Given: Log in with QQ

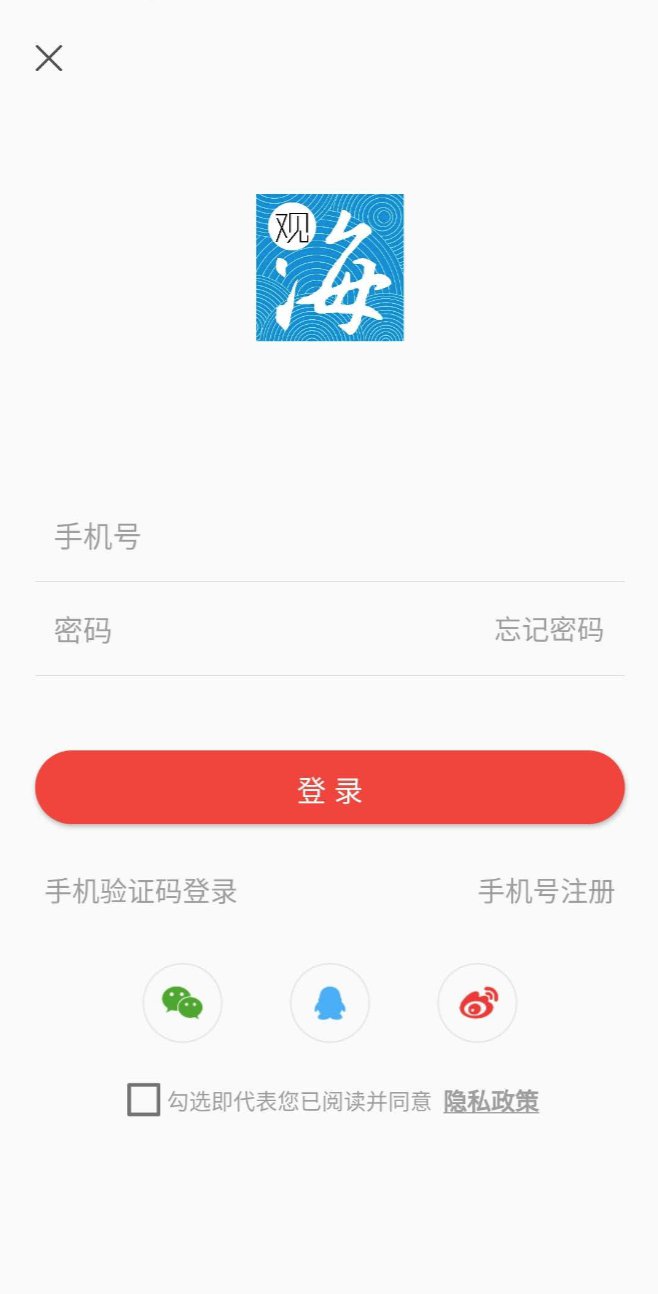Looking at the screenshot, I should click(330, 1003).
